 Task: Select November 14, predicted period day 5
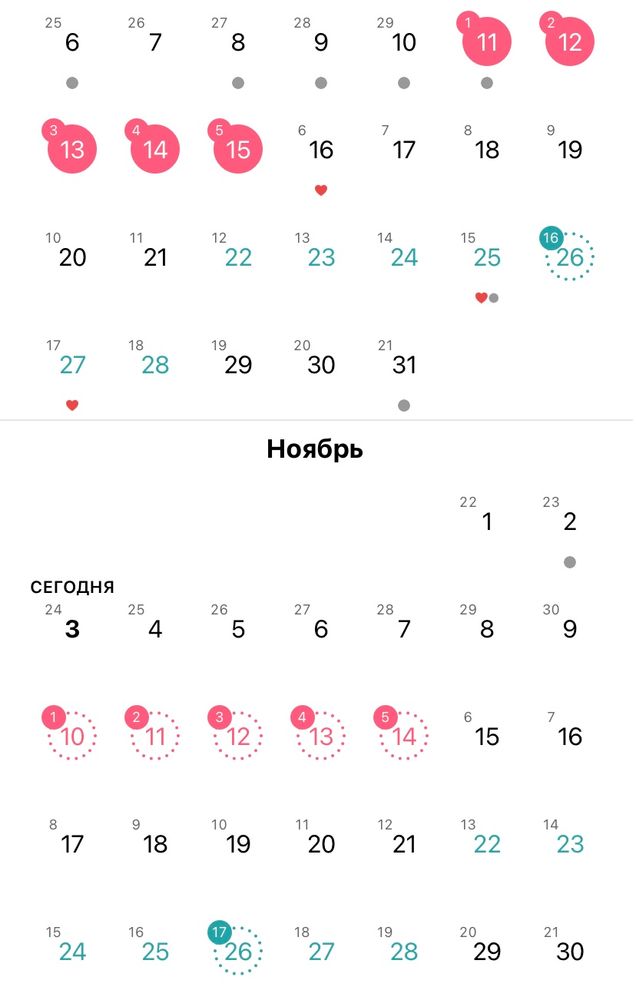pos(404,738)
